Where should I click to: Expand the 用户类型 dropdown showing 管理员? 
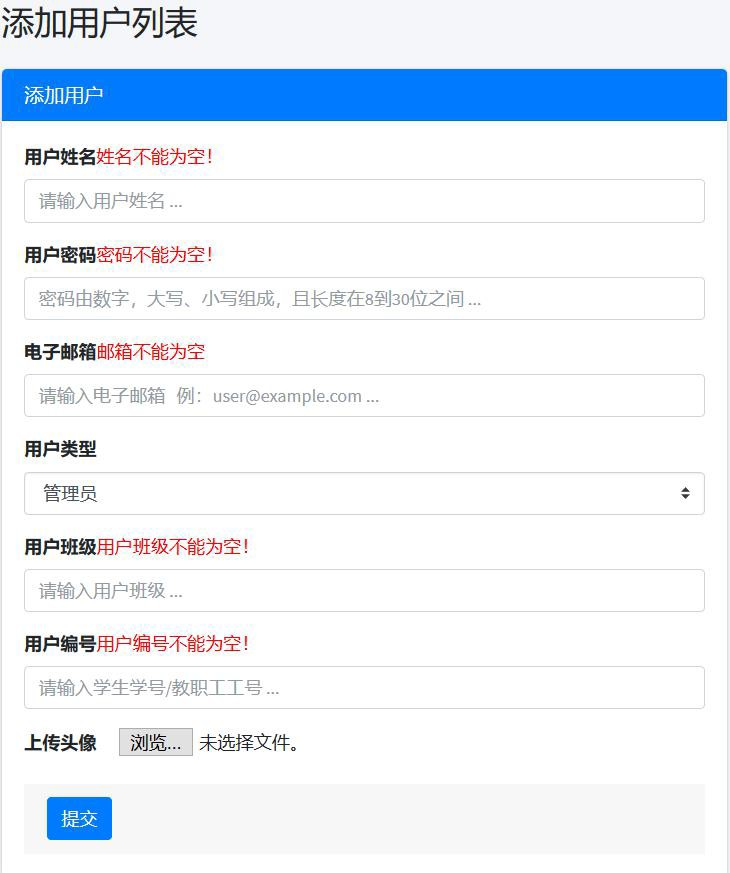(364, 494)
